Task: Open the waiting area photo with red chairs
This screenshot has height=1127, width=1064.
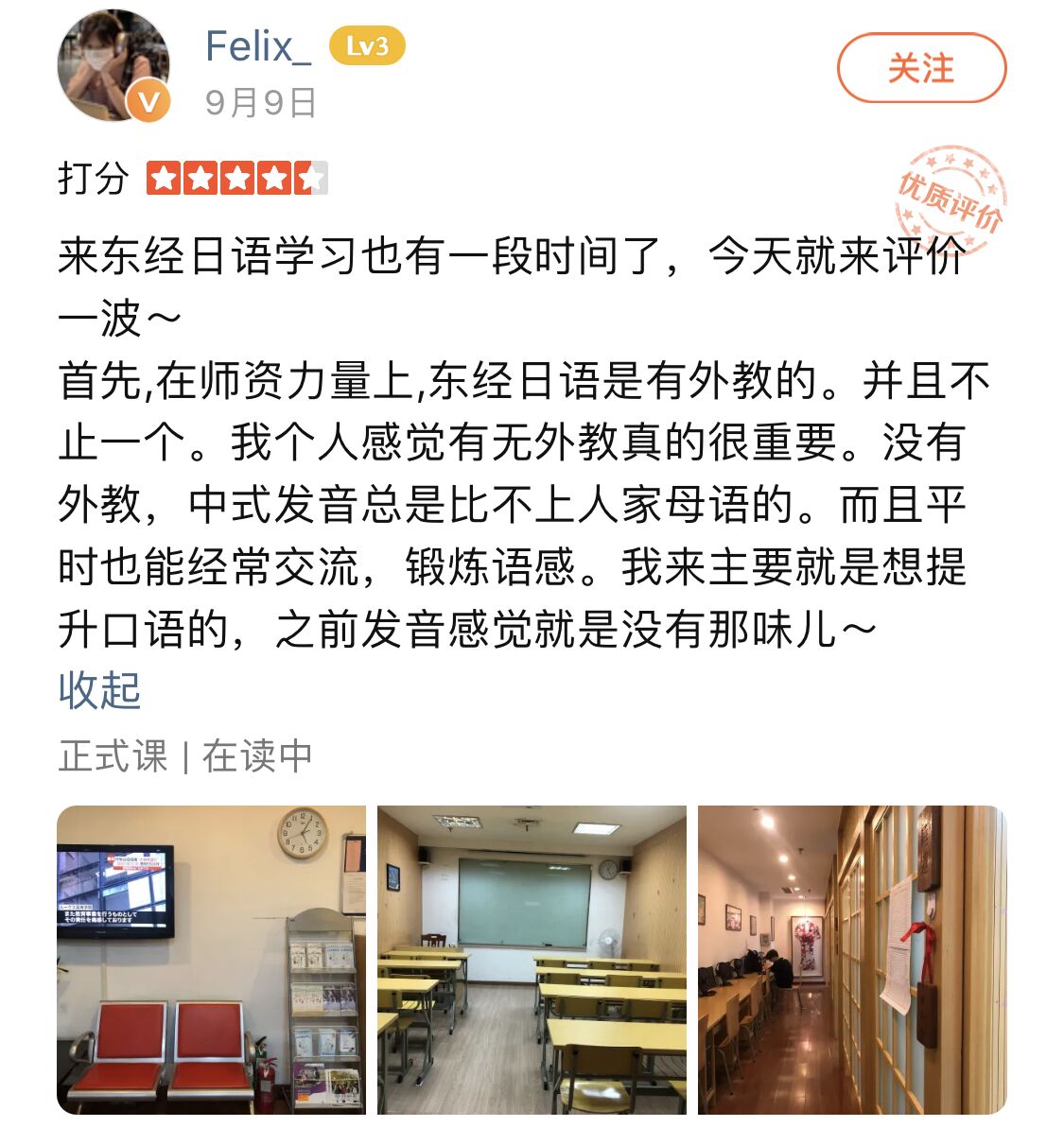Action: [211, 960]
